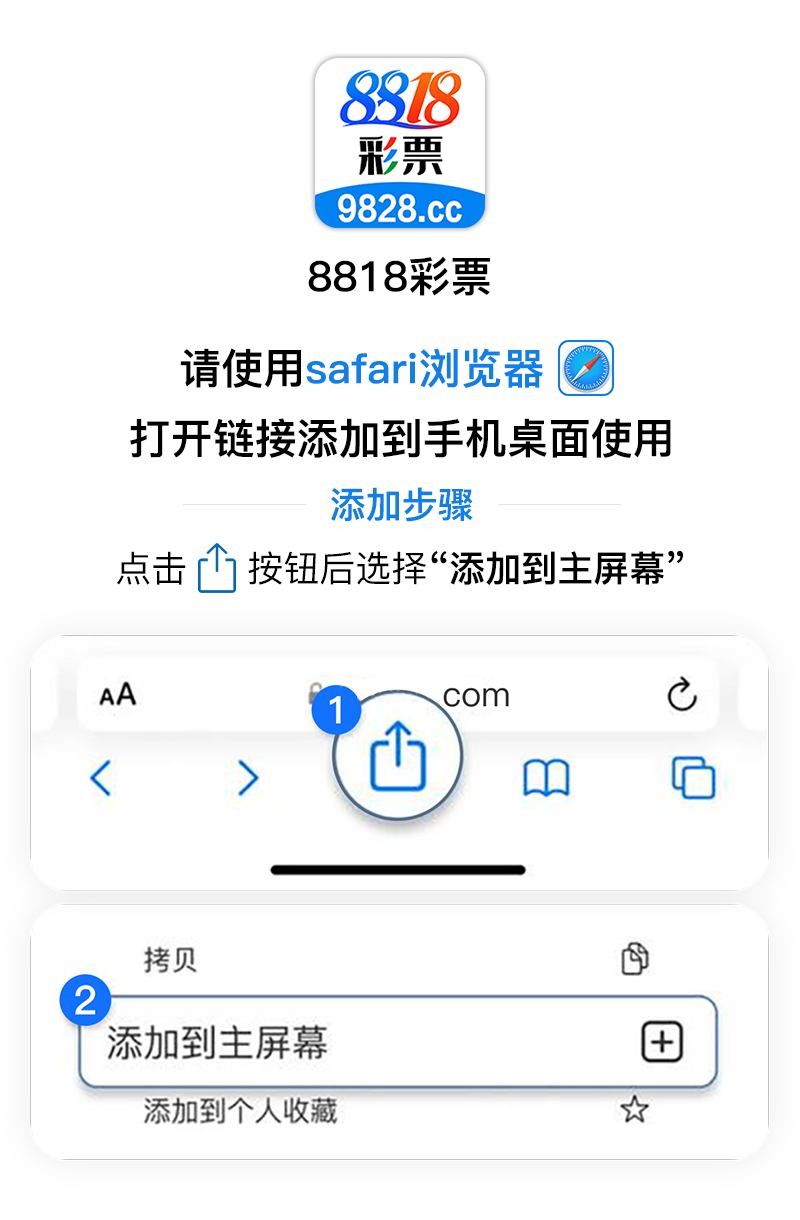Screen dimensions: 800x1220
Task: Tap the forward chevron arrow
Action: coord(247,779)
